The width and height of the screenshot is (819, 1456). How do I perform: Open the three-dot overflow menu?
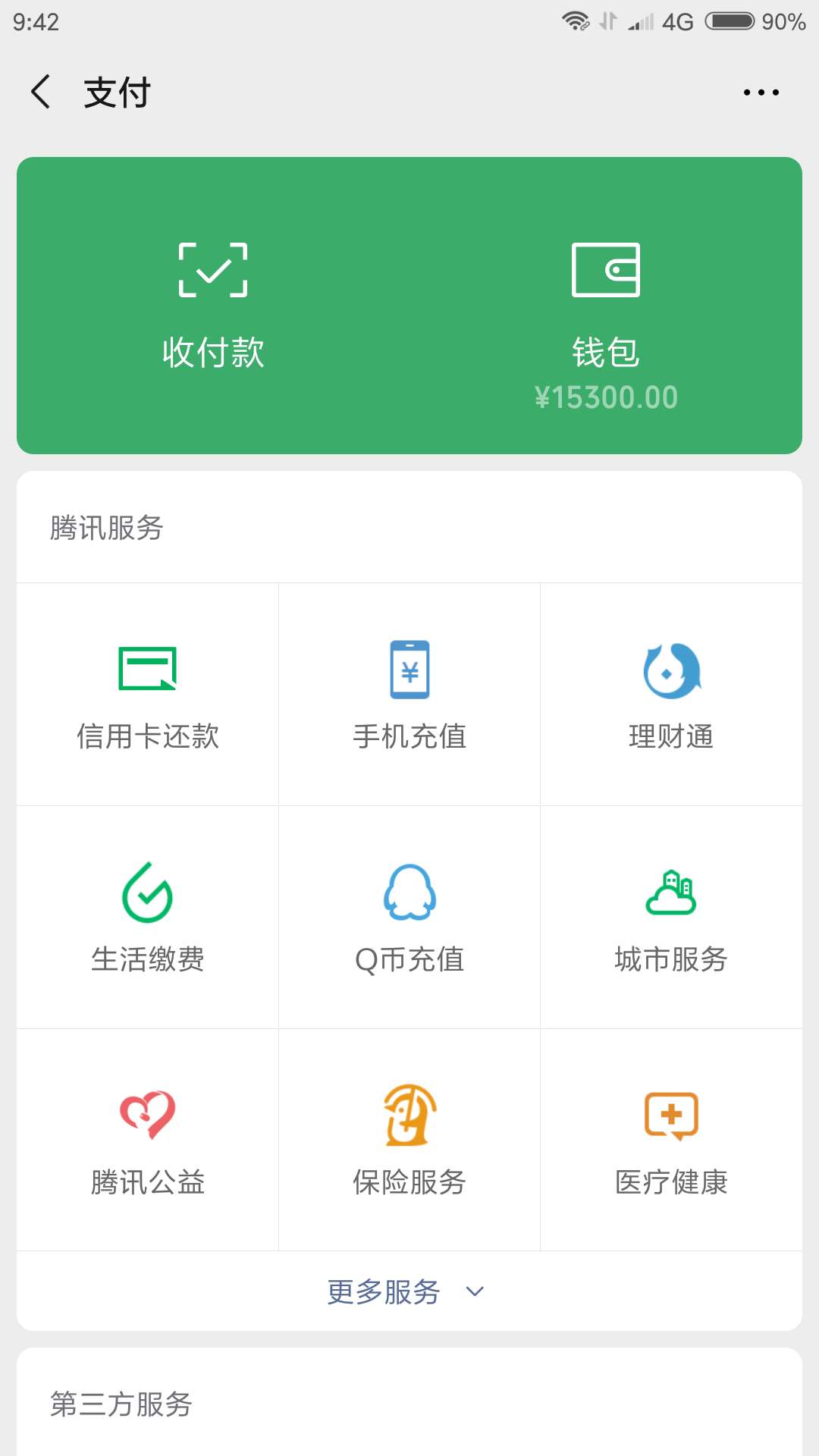tap(761, 93)
